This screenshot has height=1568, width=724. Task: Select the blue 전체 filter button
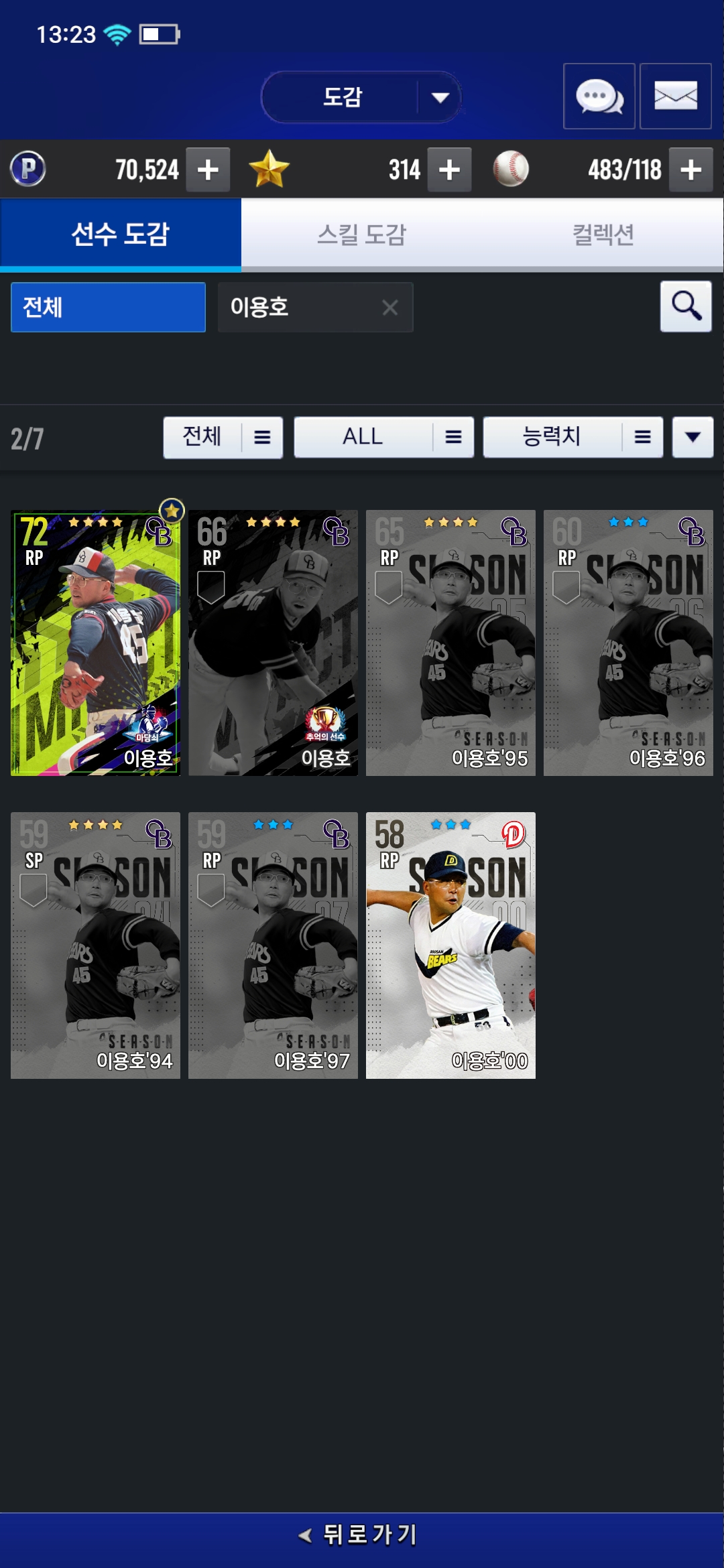[108, 307]
